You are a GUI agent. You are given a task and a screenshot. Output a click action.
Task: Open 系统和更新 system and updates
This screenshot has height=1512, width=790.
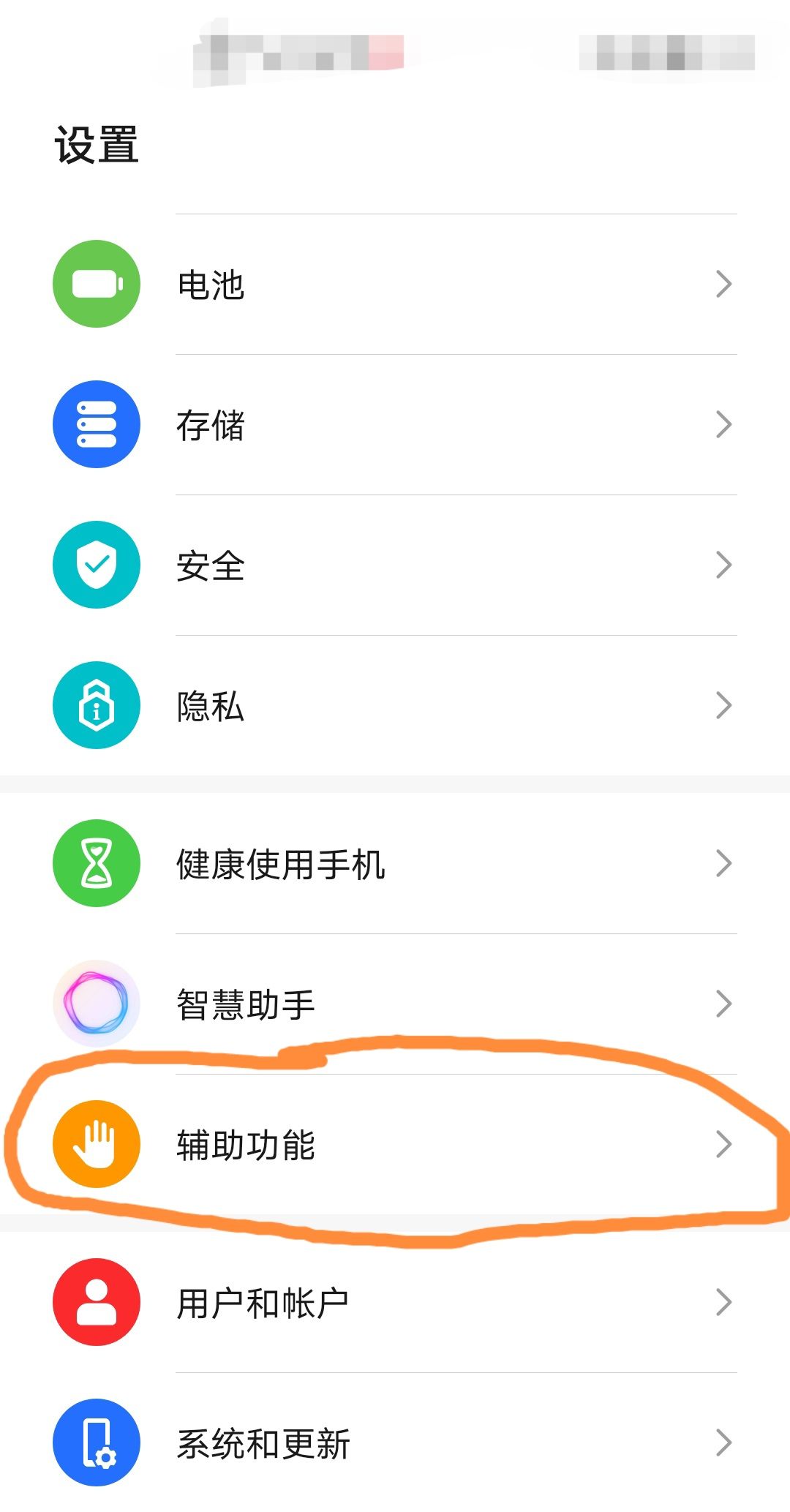pos(395,1443)
